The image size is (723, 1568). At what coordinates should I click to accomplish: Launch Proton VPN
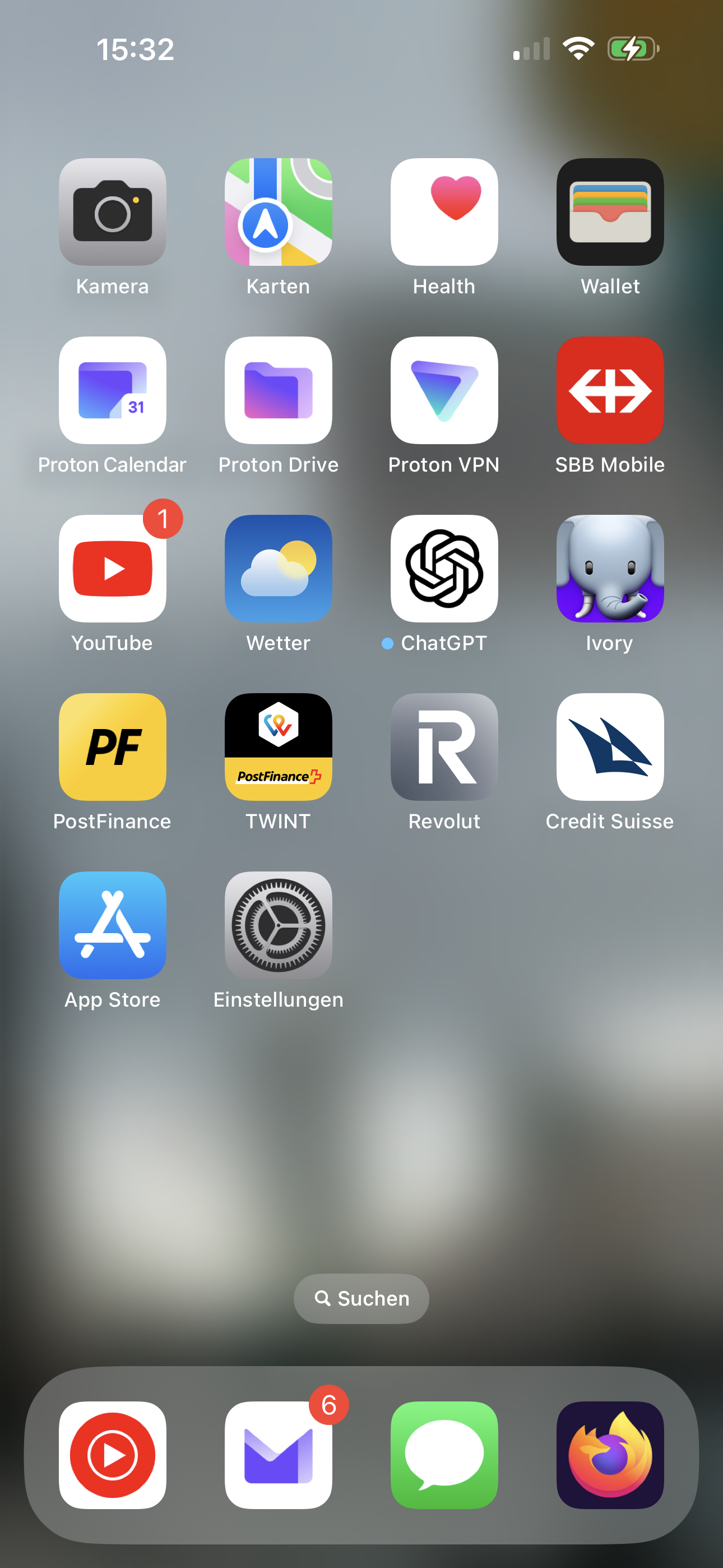[444, 390]
